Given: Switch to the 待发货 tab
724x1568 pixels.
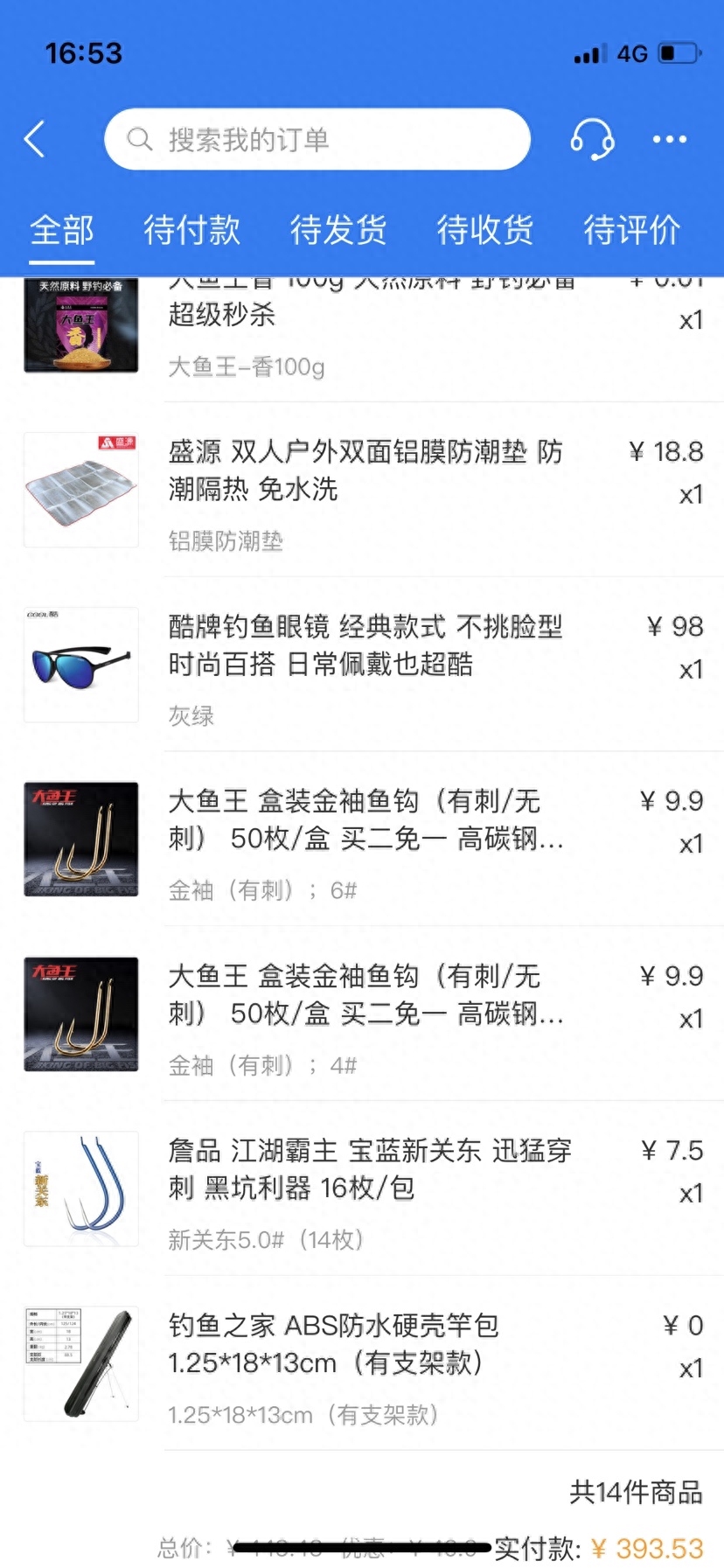Looking at the screenshot, I should (338, 230).
